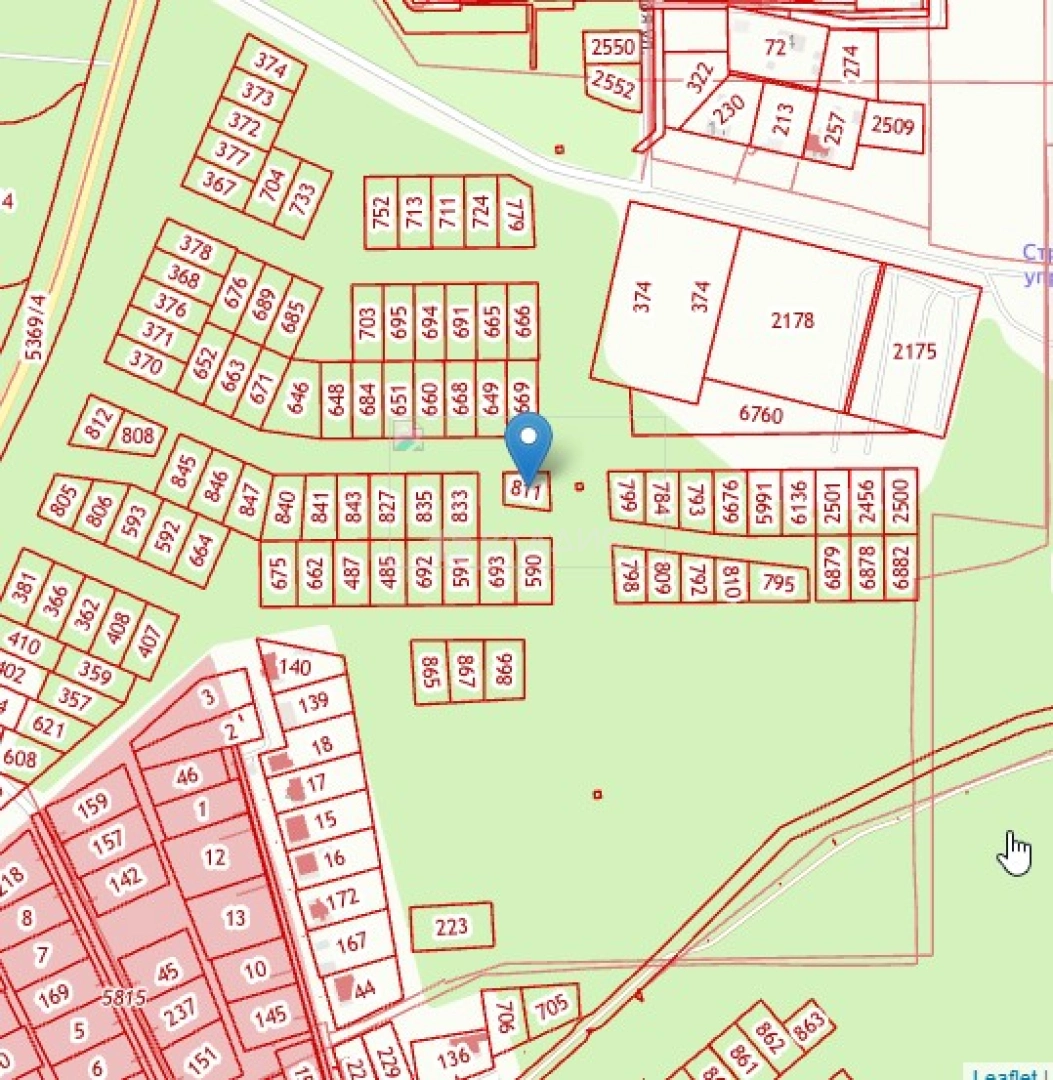
Task: Tap the blue location marker pin
Action: point(528,443)
